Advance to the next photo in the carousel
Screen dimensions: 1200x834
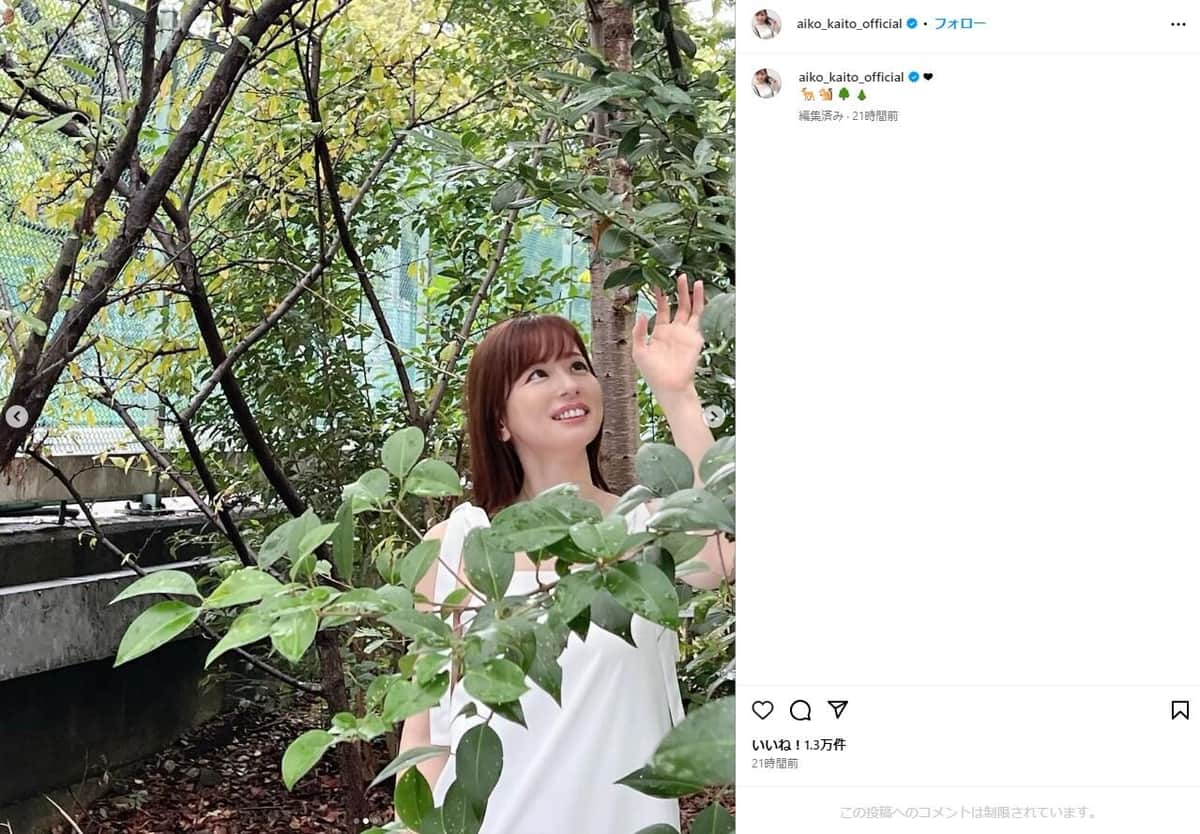pos(714,417)
